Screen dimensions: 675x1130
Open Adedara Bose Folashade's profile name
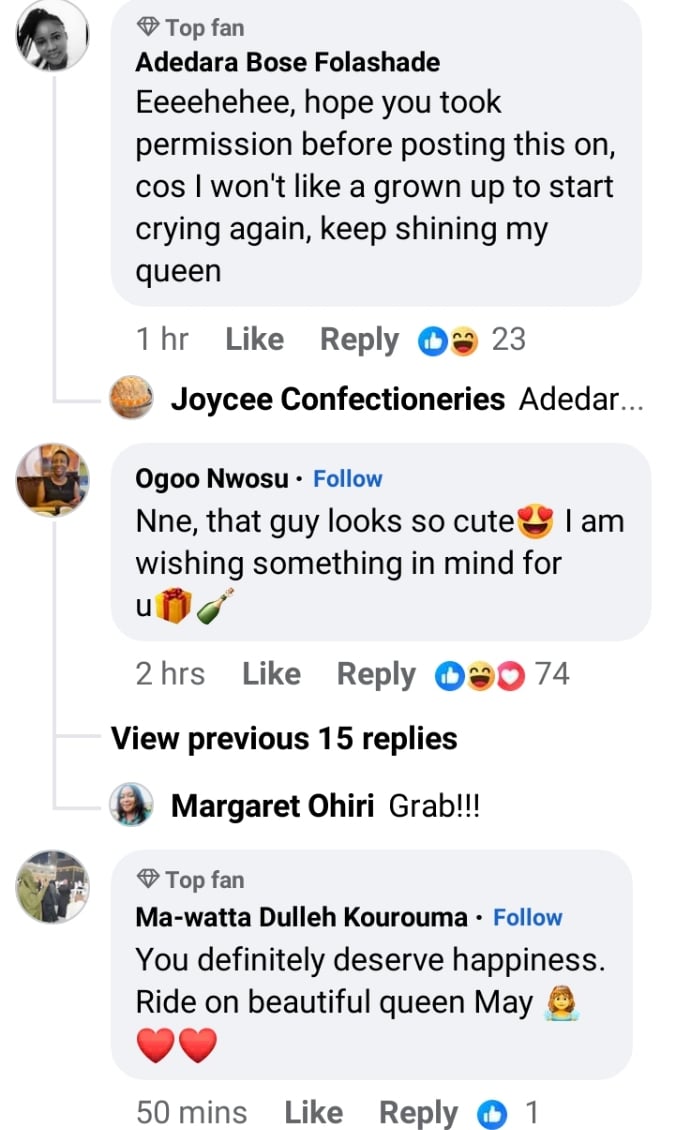tap(287, 62)
